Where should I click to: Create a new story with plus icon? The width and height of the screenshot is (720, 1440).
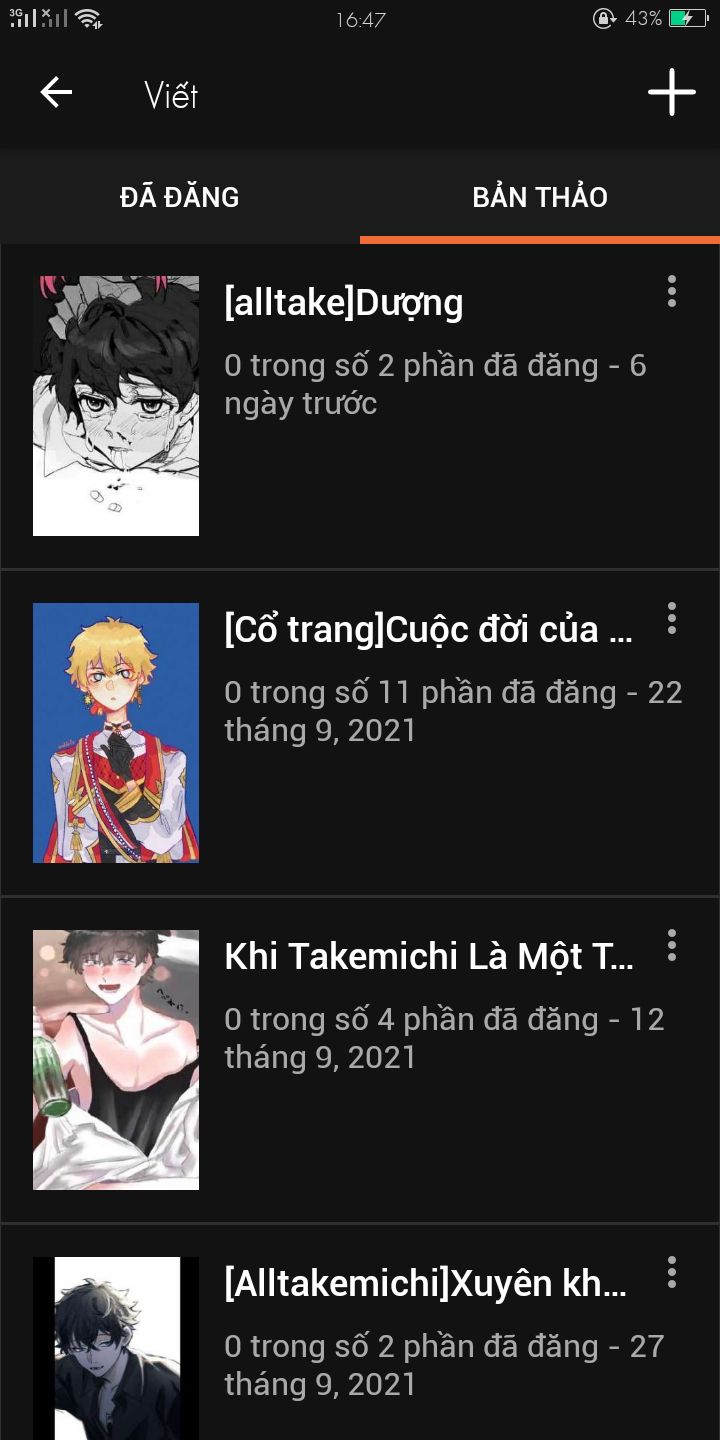671,93
